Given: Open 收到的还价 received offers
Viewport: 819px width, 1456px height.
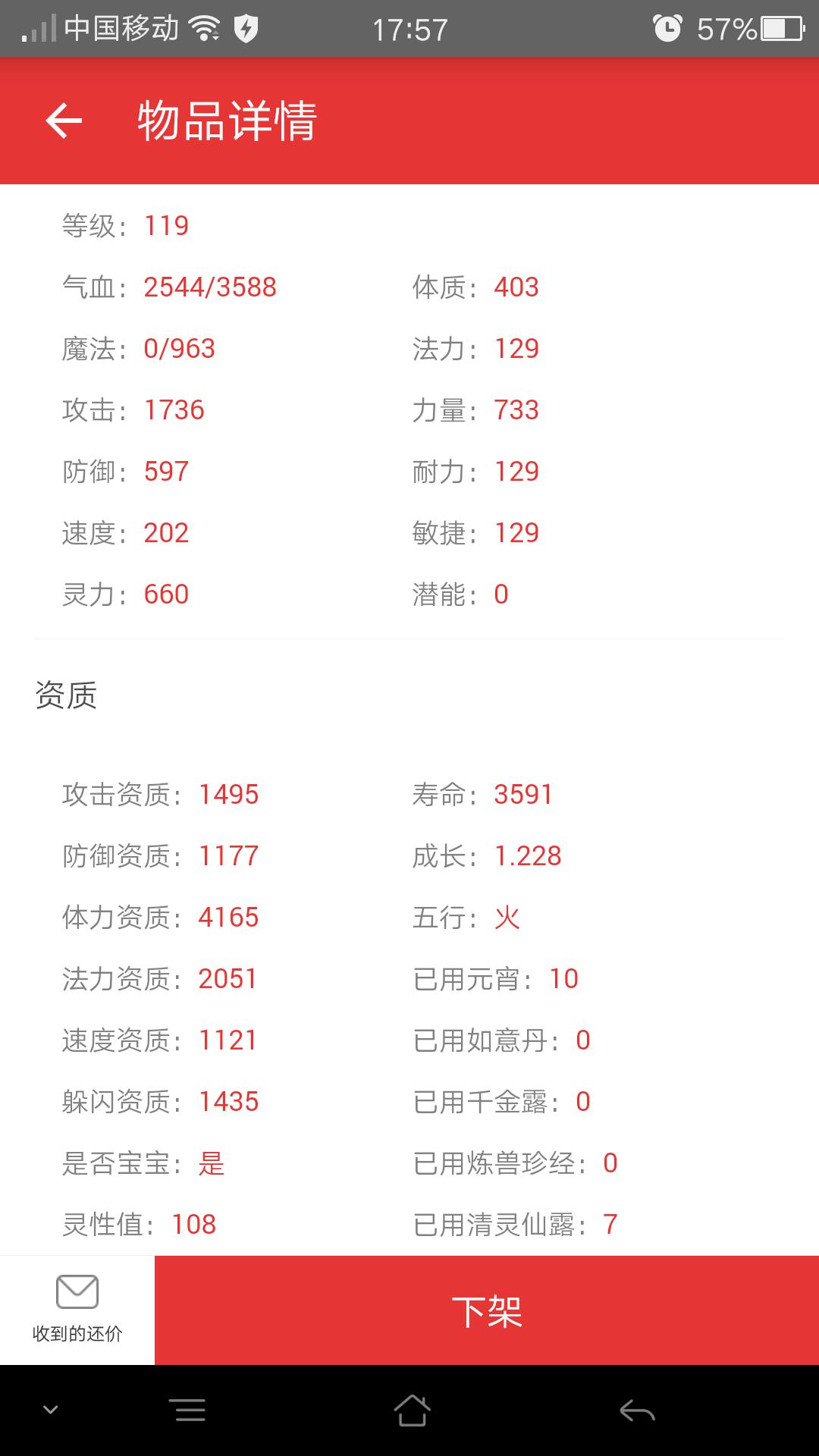Looking at the screenshot, I should (77, 1310).
